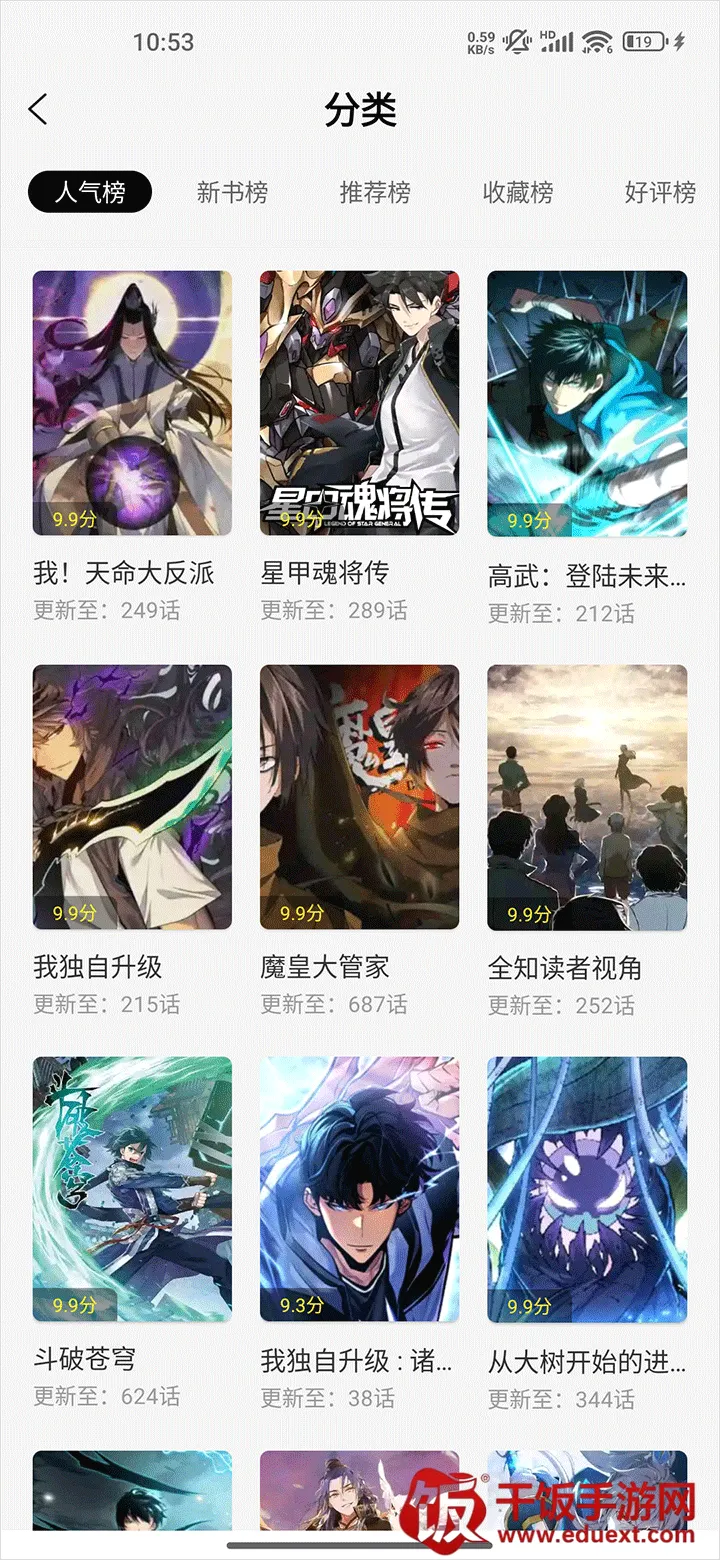View the comic 斗破苍穹
This screenshot has height=1560, width=720.
click(132, 1189)
